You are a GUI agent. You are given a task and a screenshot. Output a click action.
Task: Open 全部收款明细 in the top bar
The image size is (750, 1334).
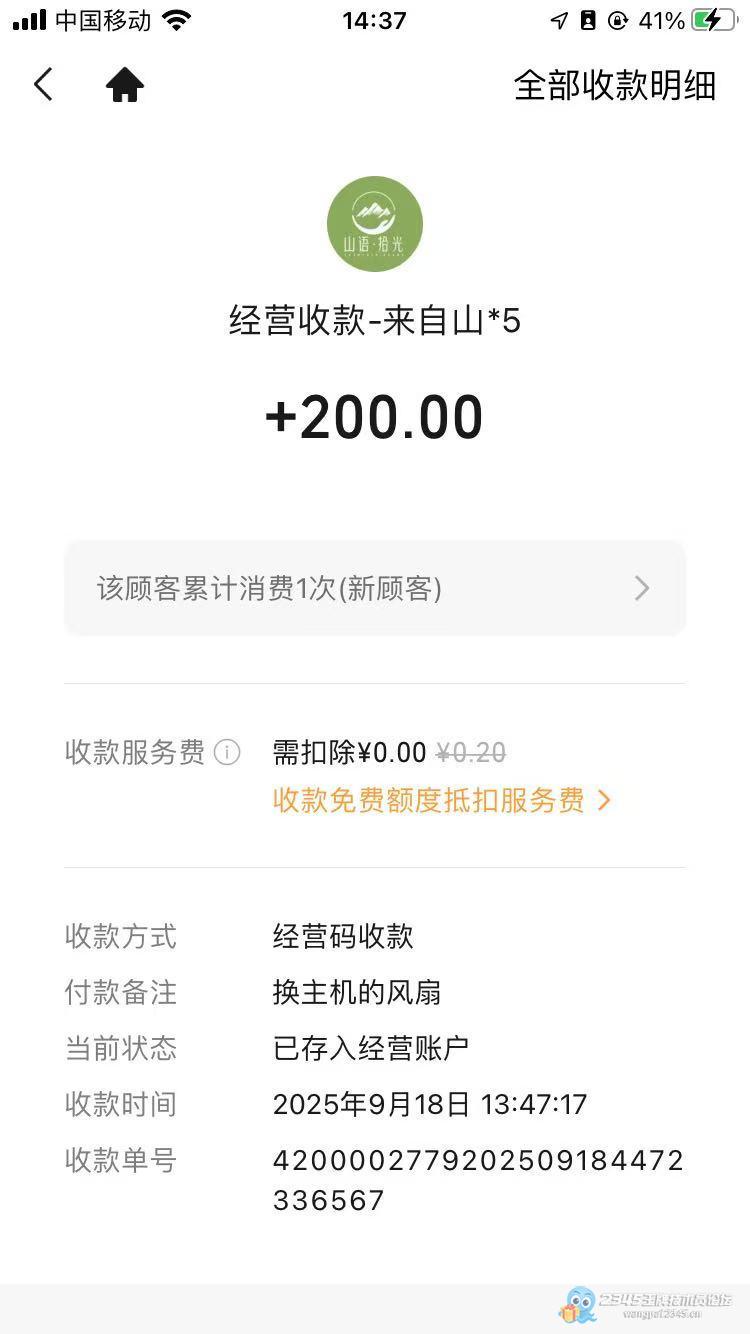615,86
